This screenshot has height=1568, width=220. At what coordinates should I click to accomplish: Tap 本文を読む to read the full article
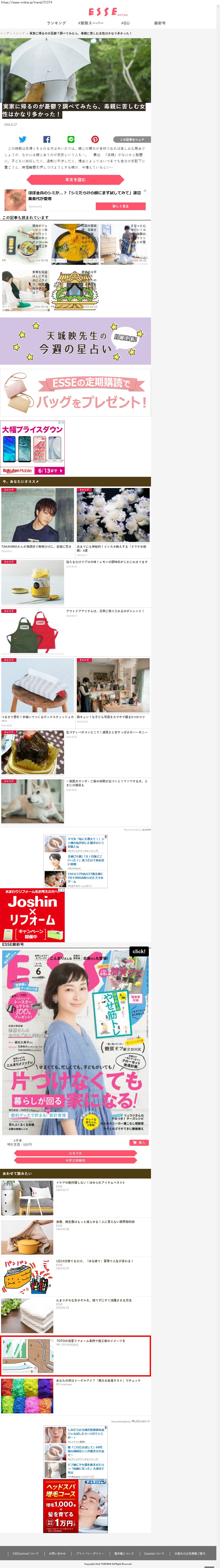pyautogui.click(x=75, y=180)
